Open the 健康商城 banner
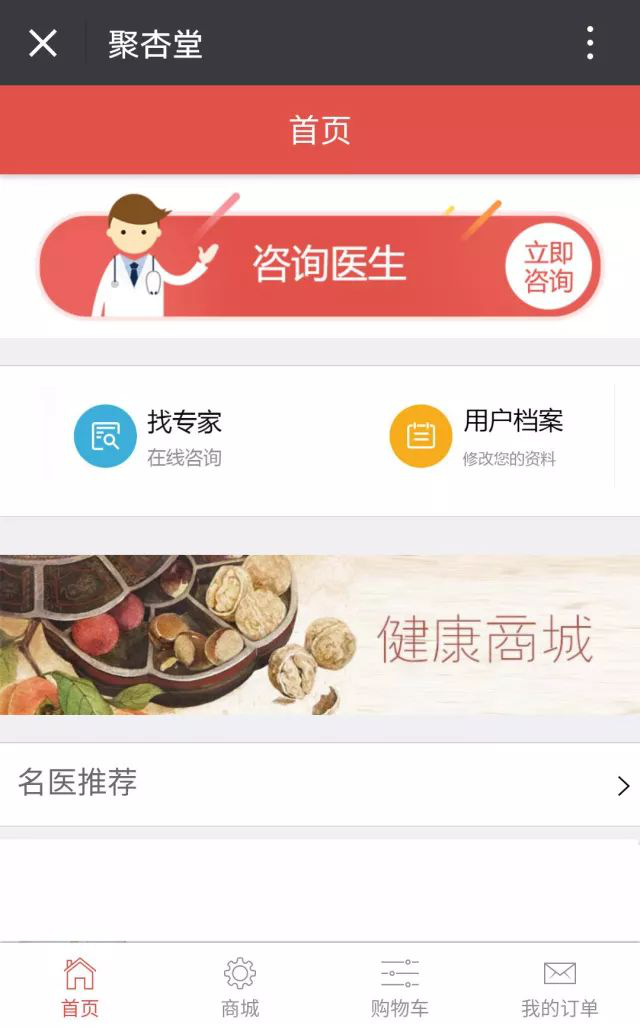This screenshot has width=640, height=1028. [x=320, y=635]
